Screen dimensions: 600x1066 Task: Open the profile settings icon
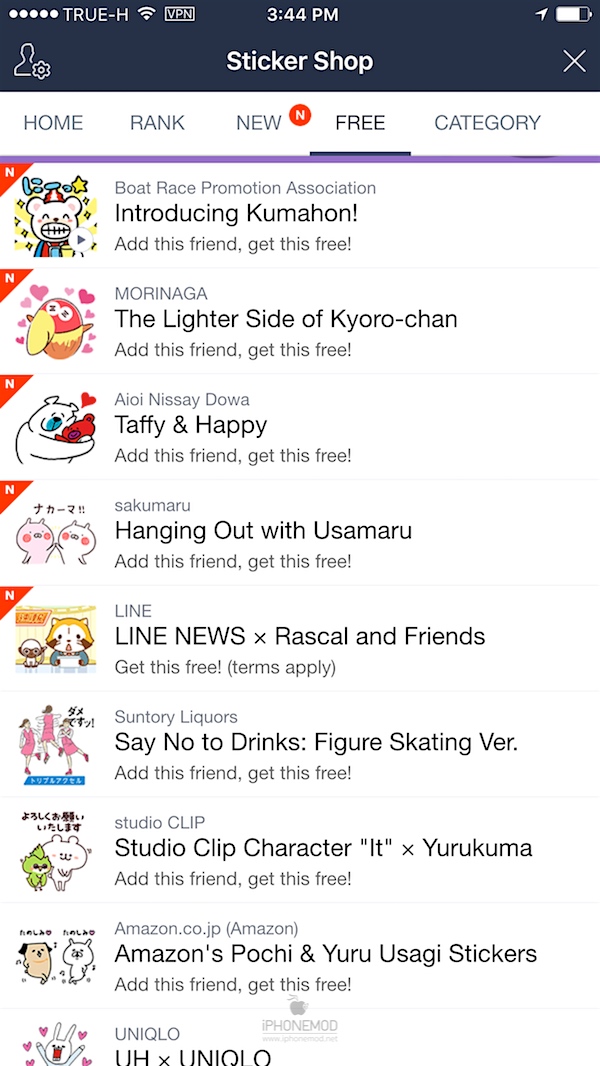coord(32,61)
